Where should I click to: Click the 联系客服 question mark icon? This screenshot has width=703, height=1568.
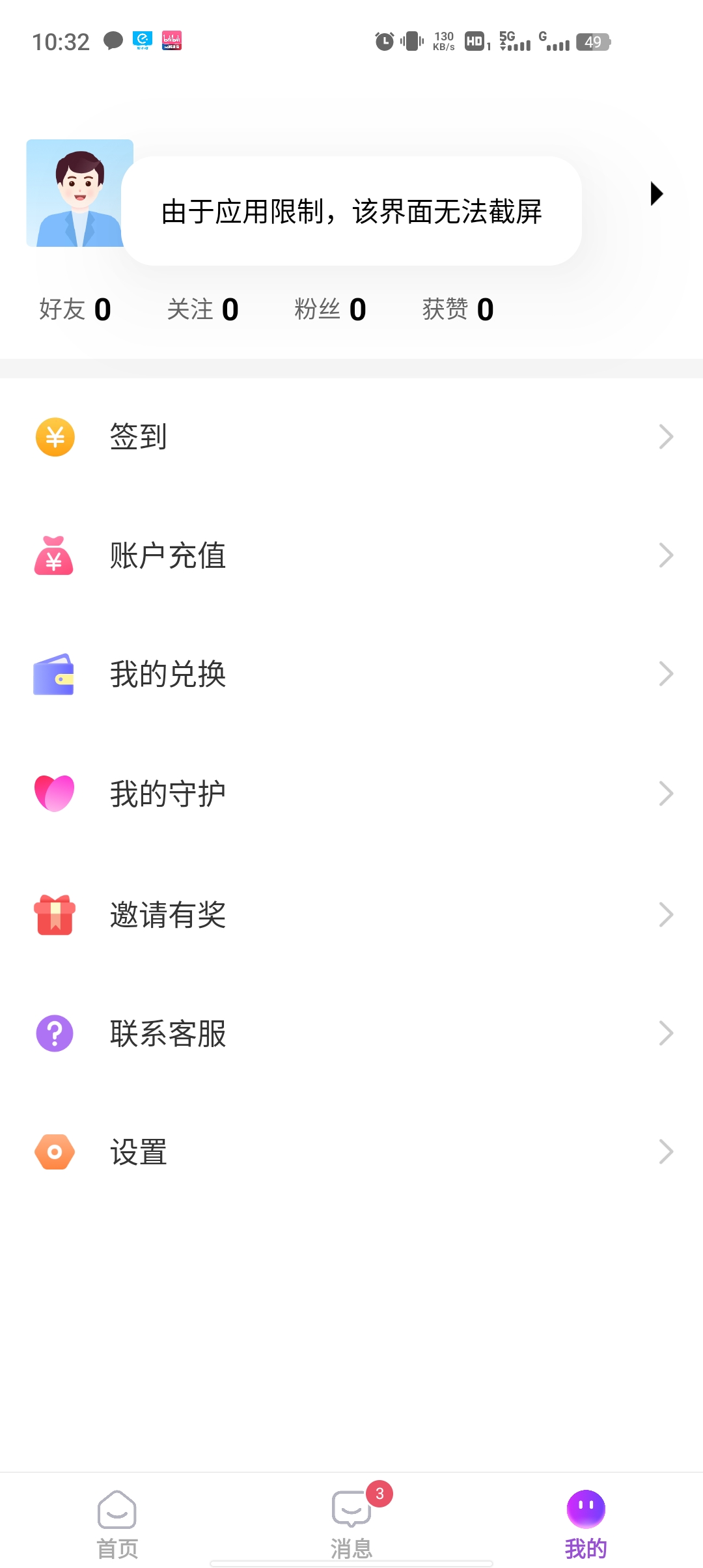click(x=55, y=1033)
